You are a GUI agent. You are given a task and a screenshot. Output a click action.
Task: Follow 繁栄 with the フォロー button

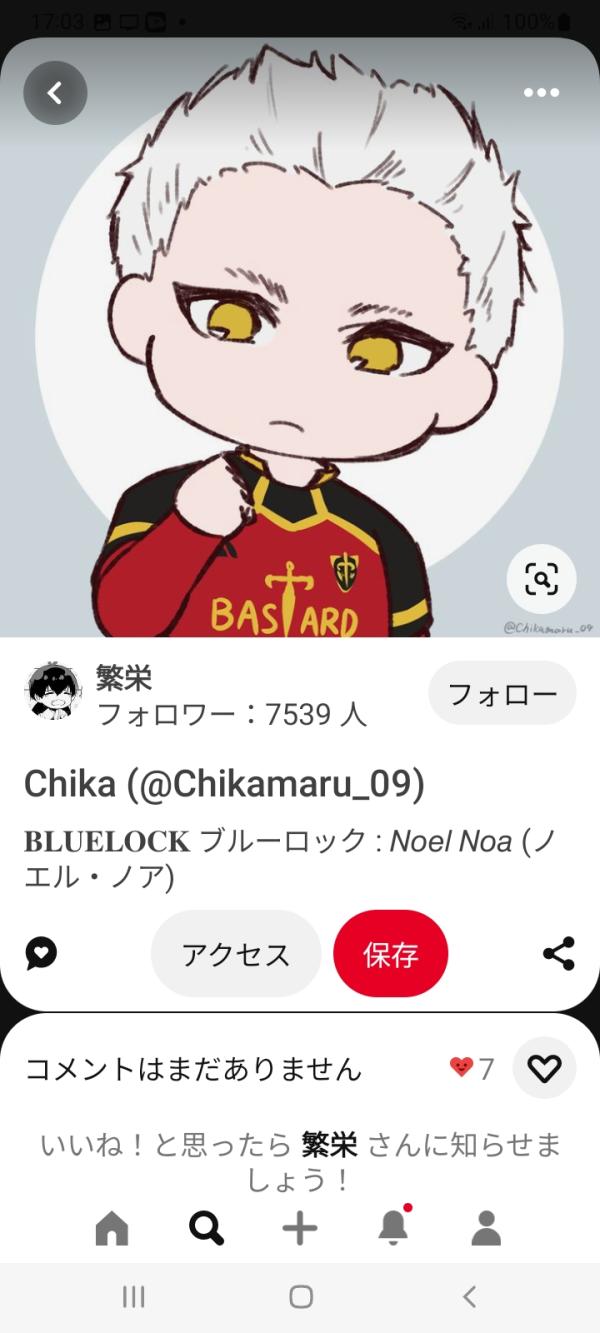(502, 692)
